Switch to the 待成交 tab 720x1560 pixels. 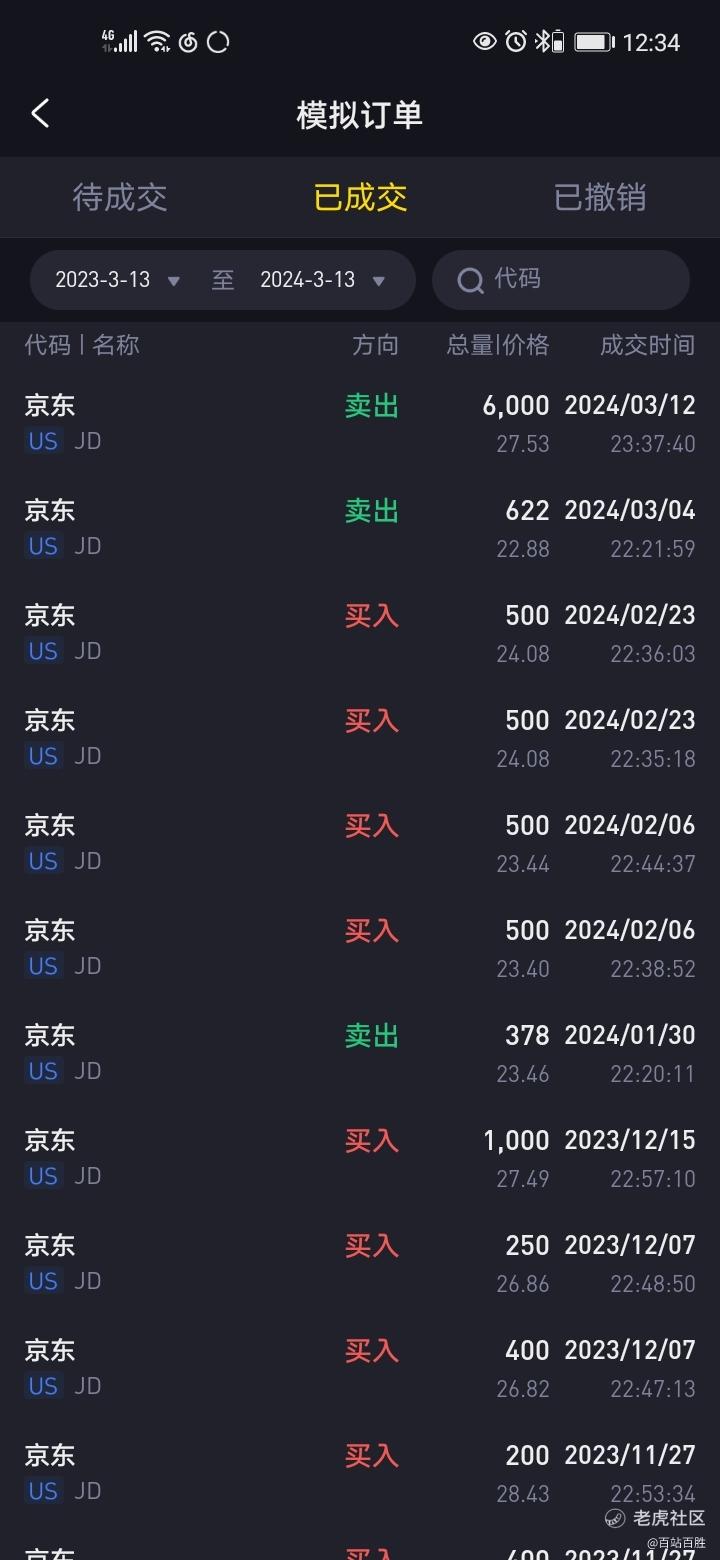pyautogui.click(x=120, y=197)
